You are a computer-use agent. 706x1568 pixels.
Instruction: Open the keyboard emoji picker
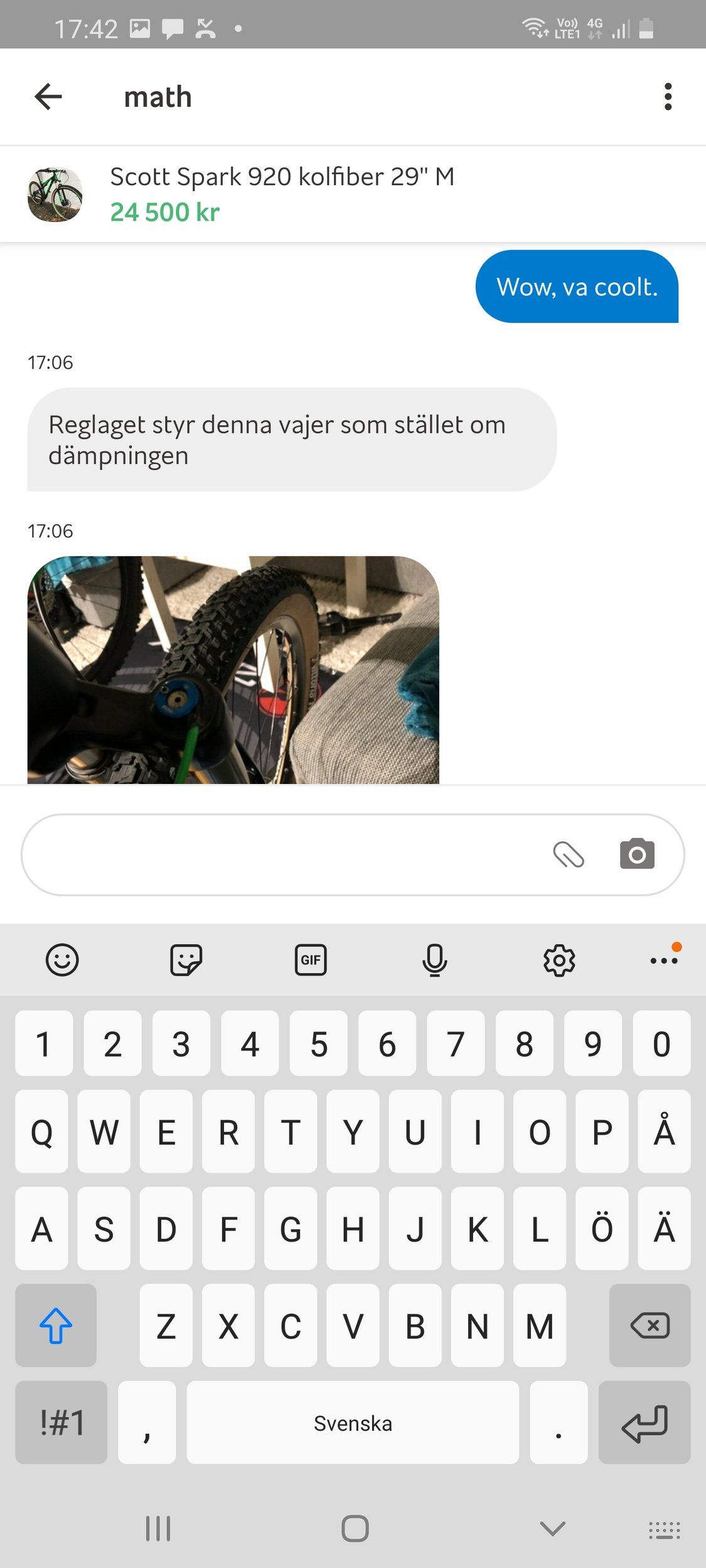62,960
